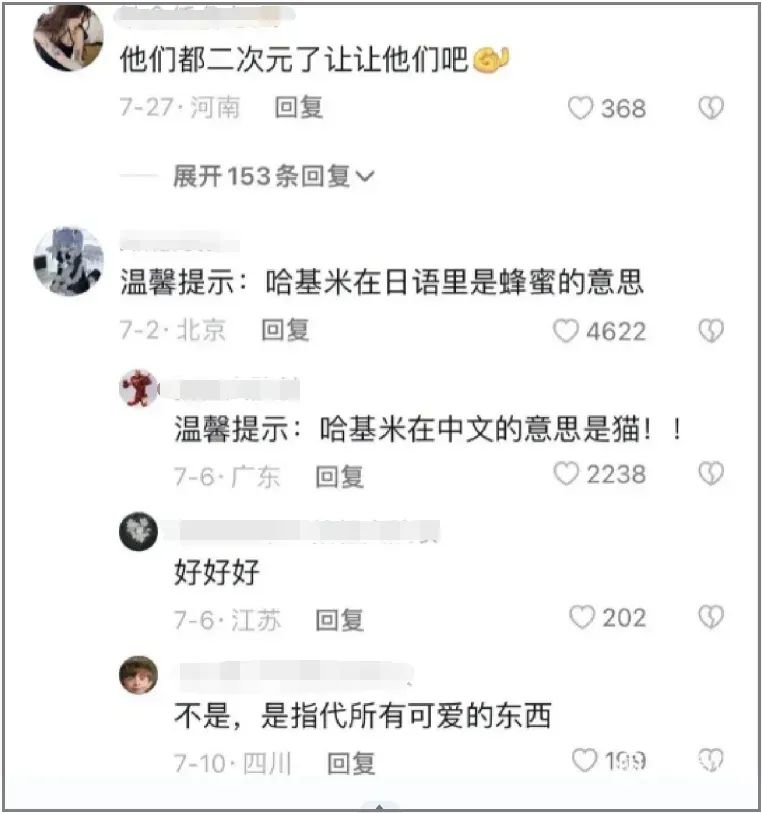Reply to the '好好好' comment

tap(340, 620)
